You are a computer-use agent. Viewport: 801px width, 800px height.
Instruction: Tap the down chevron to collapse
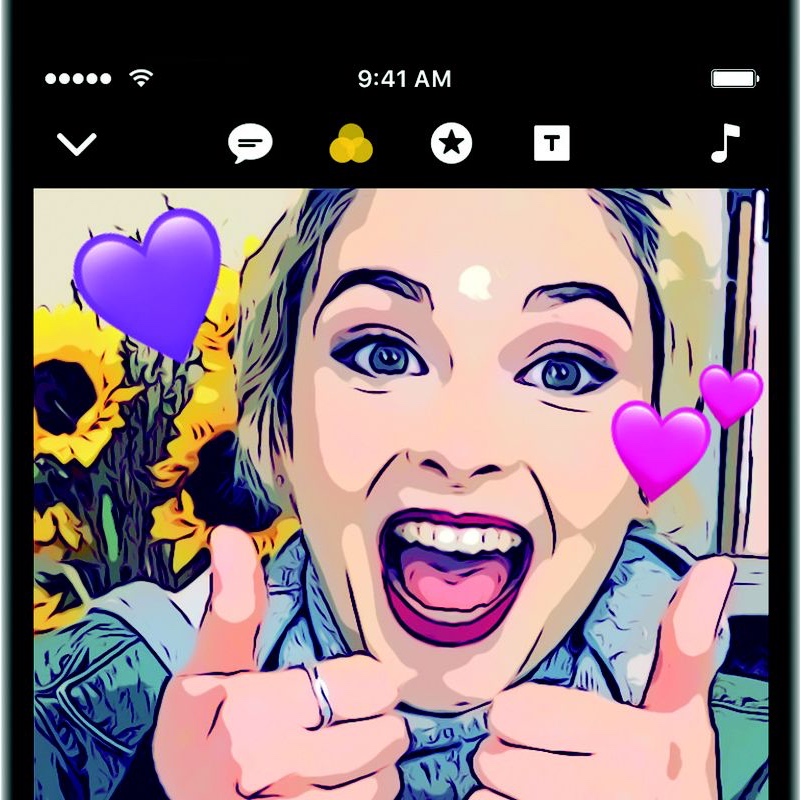coord(77,145)
